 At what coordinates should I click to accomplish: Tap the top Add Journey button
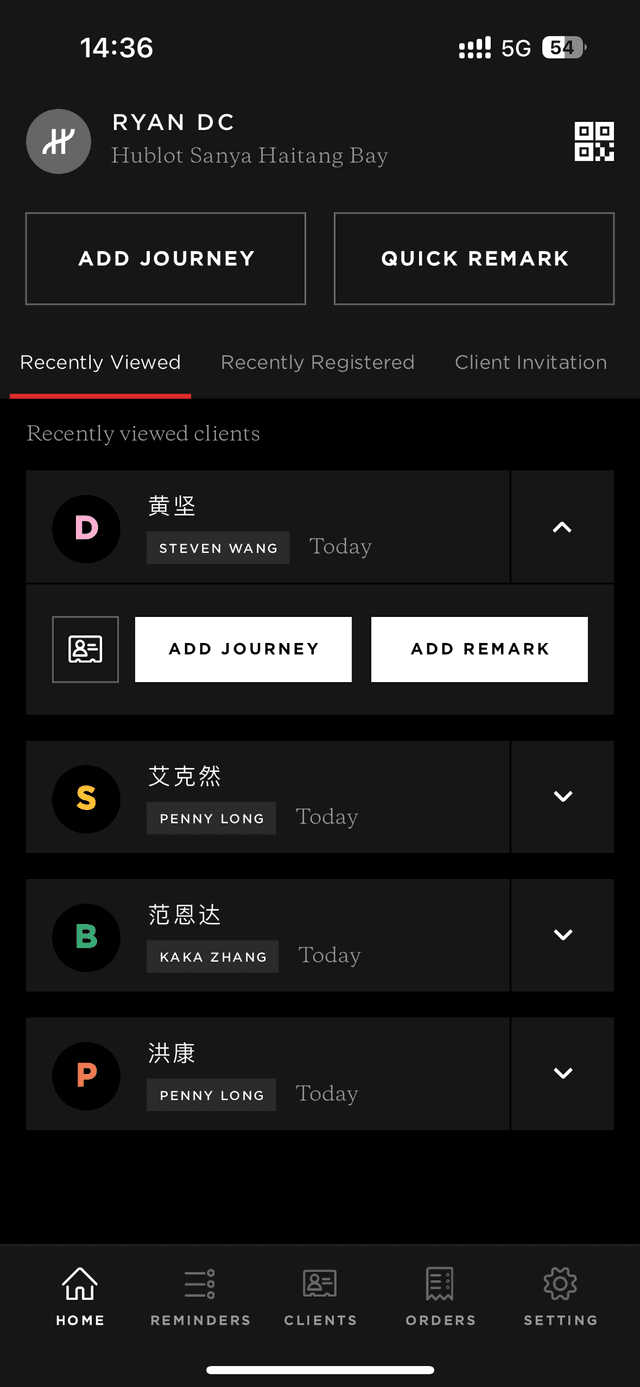click(x=166, y=259)
